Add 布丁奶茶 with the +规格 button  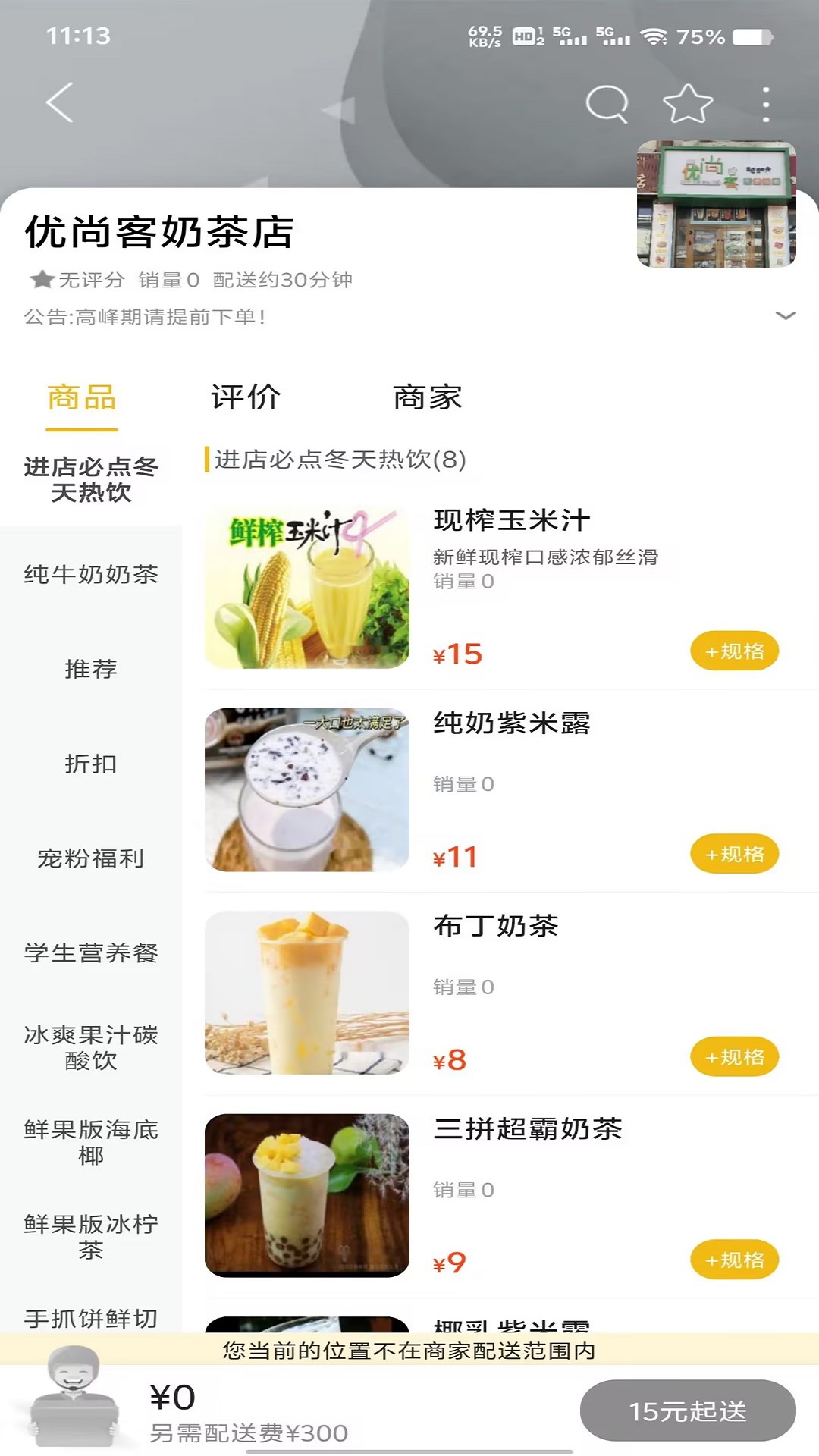click(733, 1056)
